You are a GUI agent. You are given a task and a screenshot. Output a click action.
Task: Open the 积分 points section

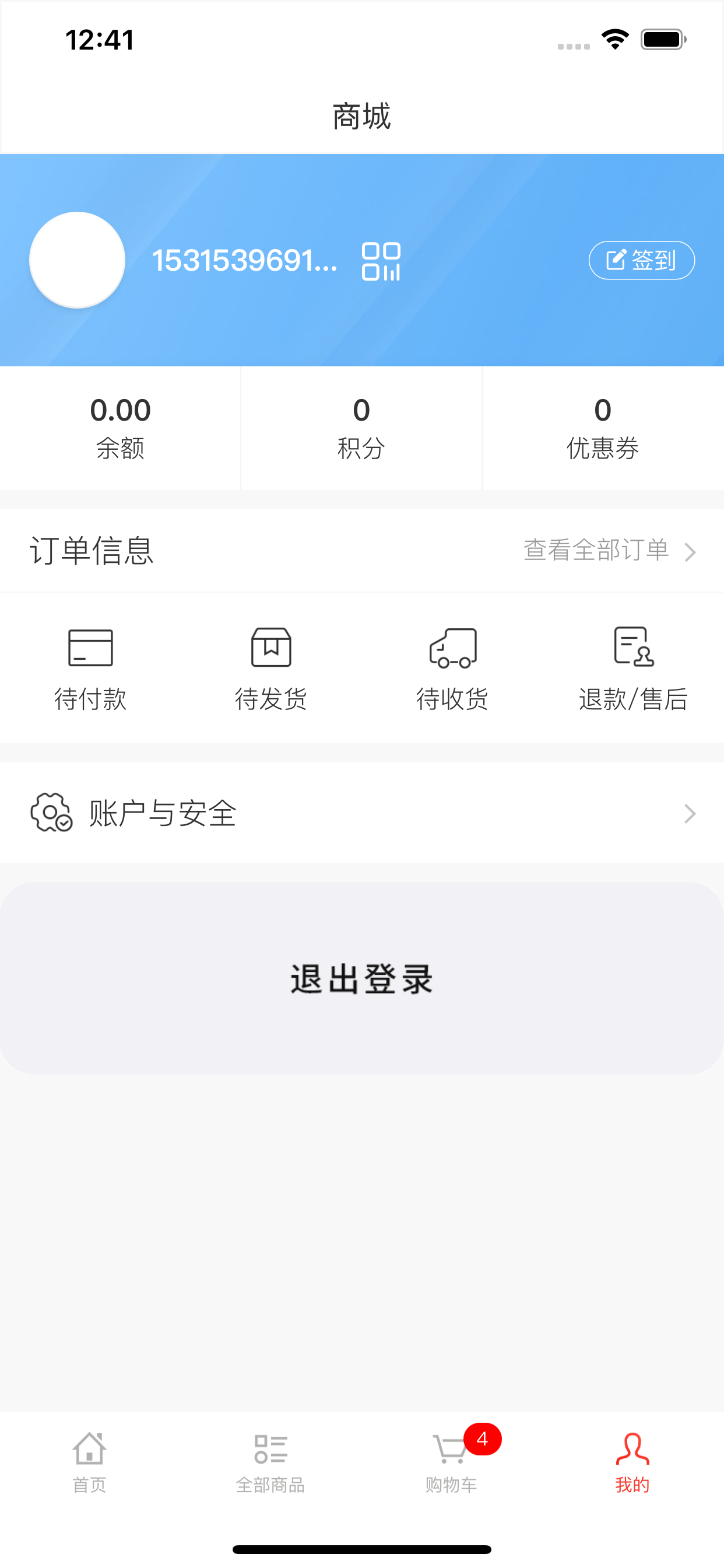[361, 428]
